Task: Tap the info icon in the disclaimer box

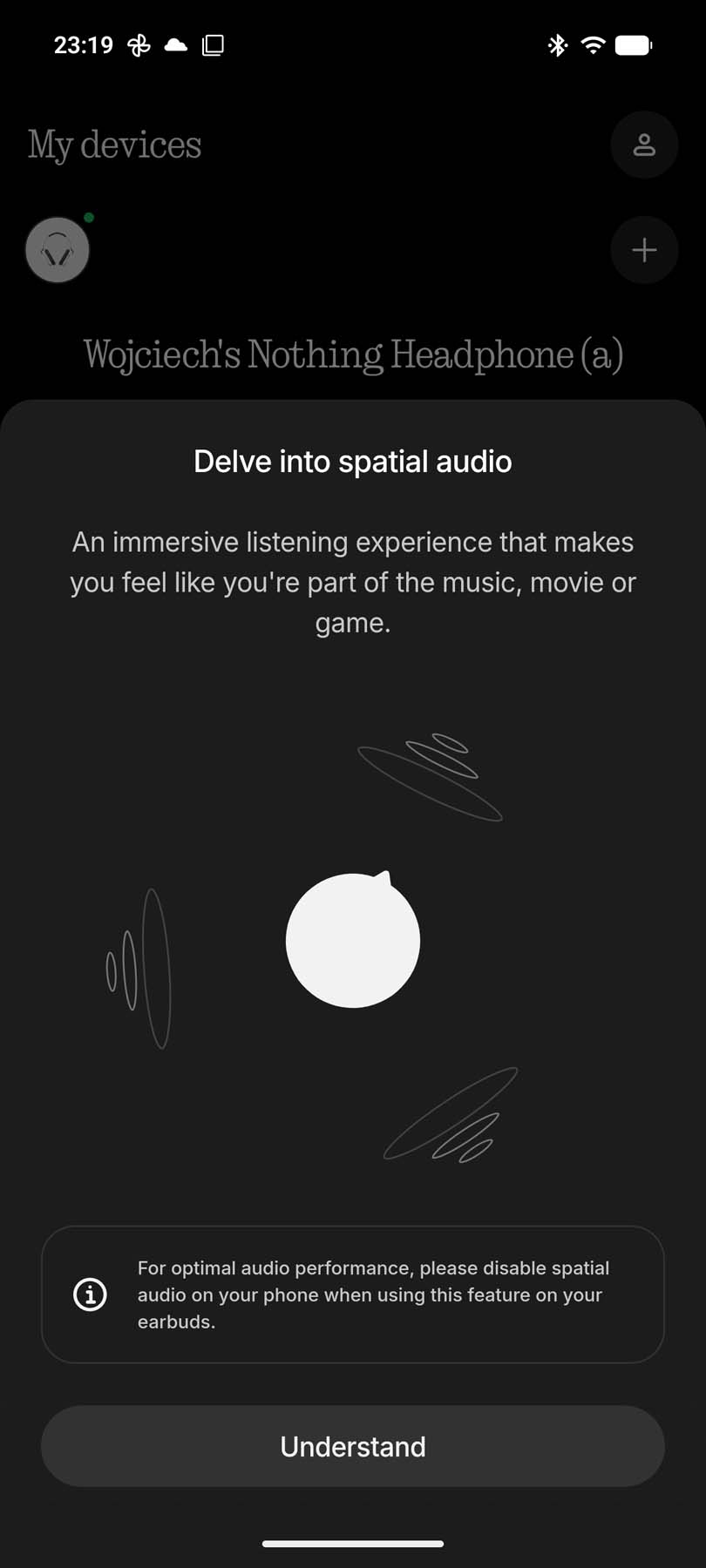Action: click(x=90, y=1295)
